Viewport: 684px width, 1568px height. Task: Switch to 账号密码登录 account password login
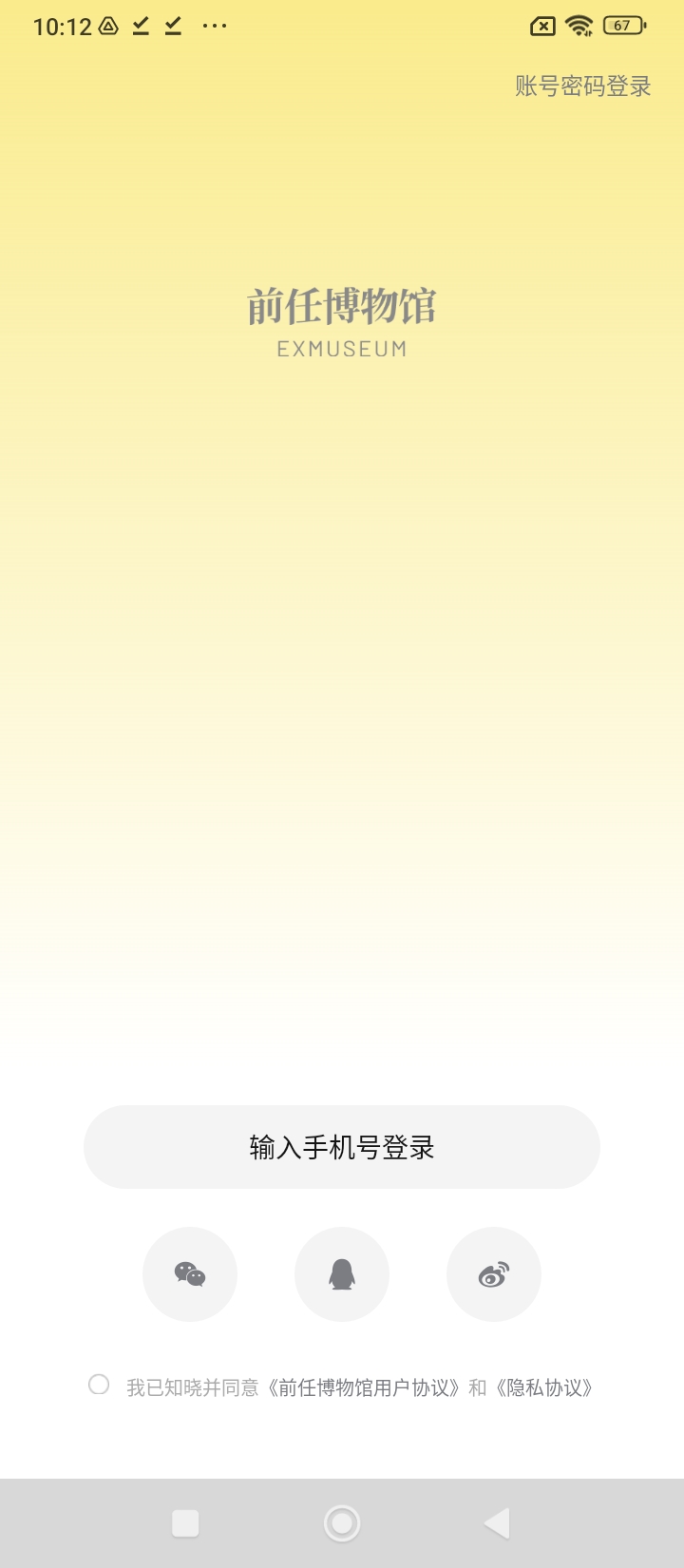[582, 86]
